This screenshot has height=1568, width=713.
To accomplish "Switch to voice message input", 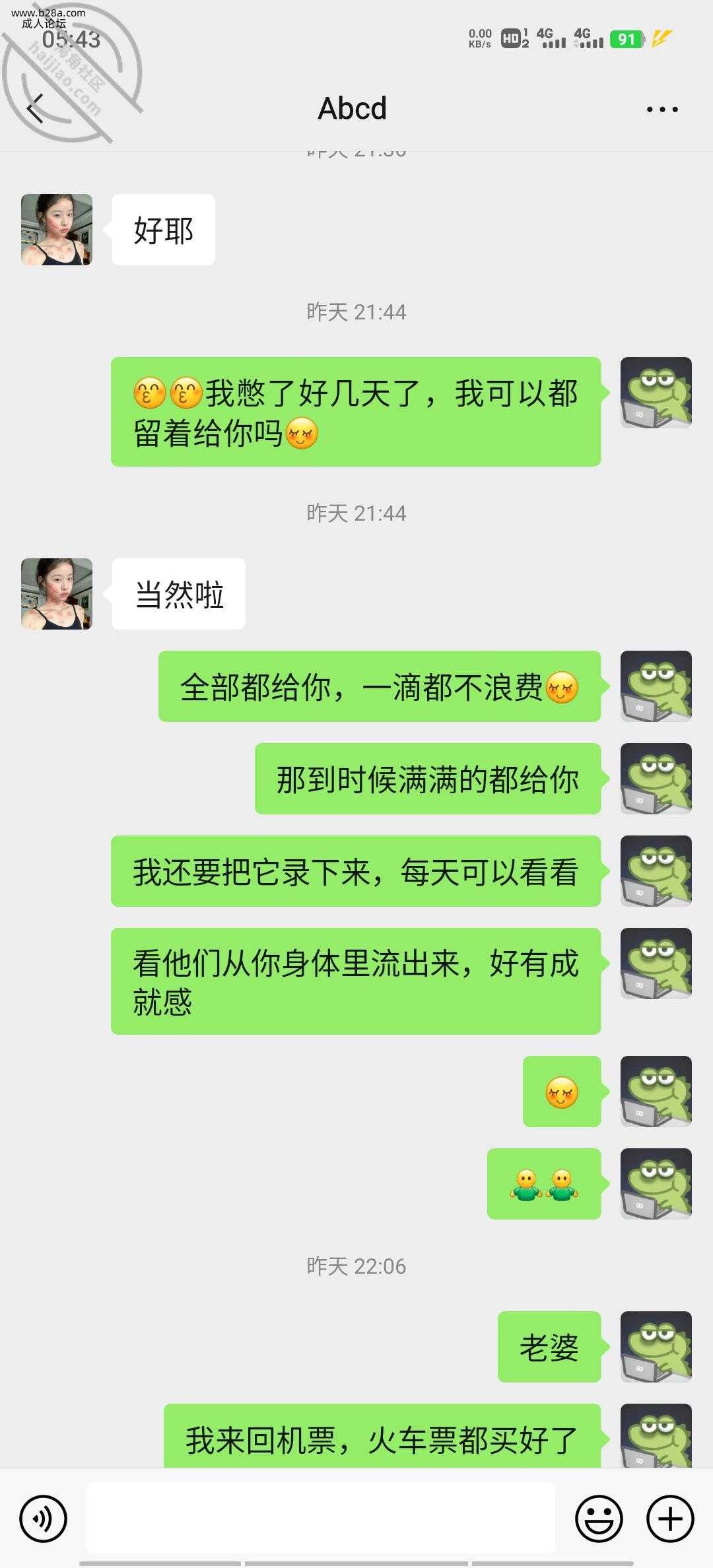I will [x=44, y=1519].
